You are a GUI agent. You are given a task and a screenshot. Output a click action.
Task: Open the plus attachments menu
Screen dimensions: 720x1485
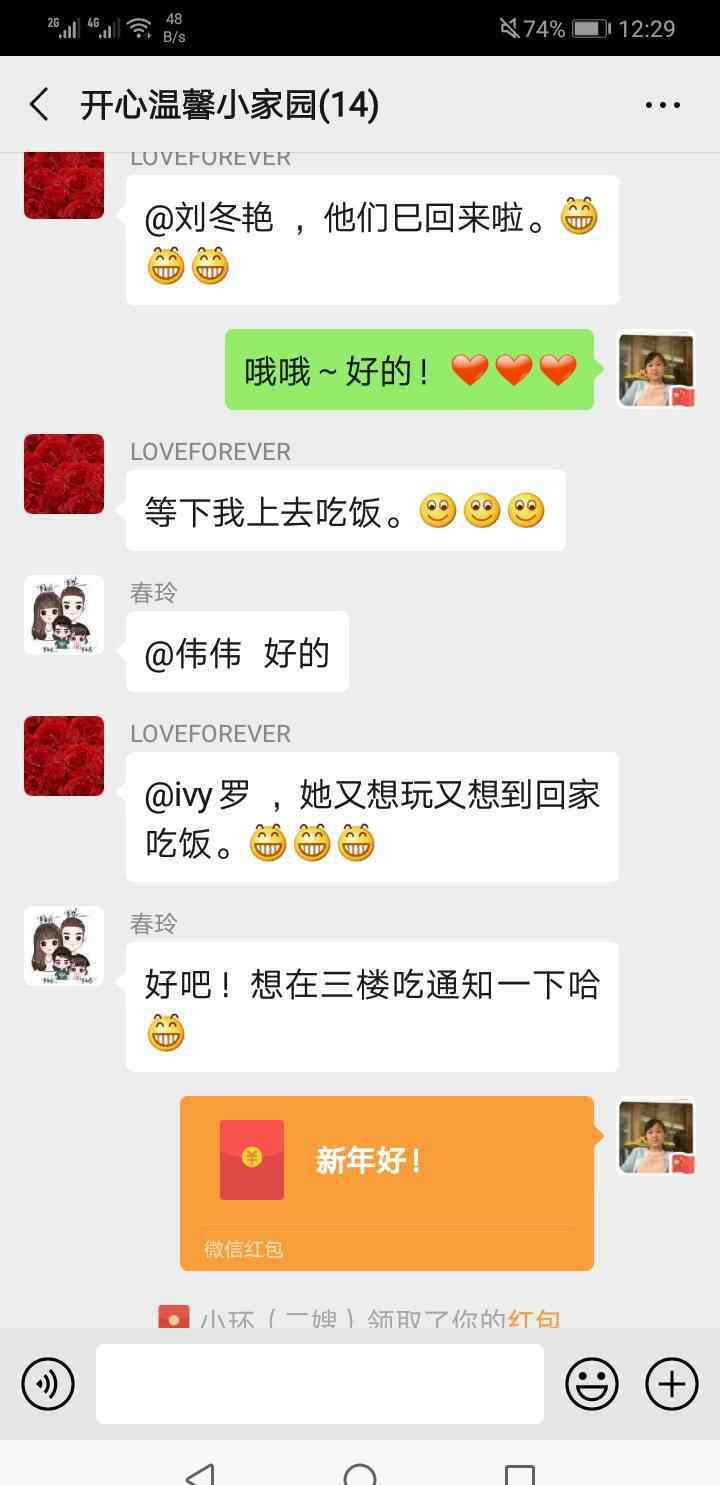tap(671, 1384)
